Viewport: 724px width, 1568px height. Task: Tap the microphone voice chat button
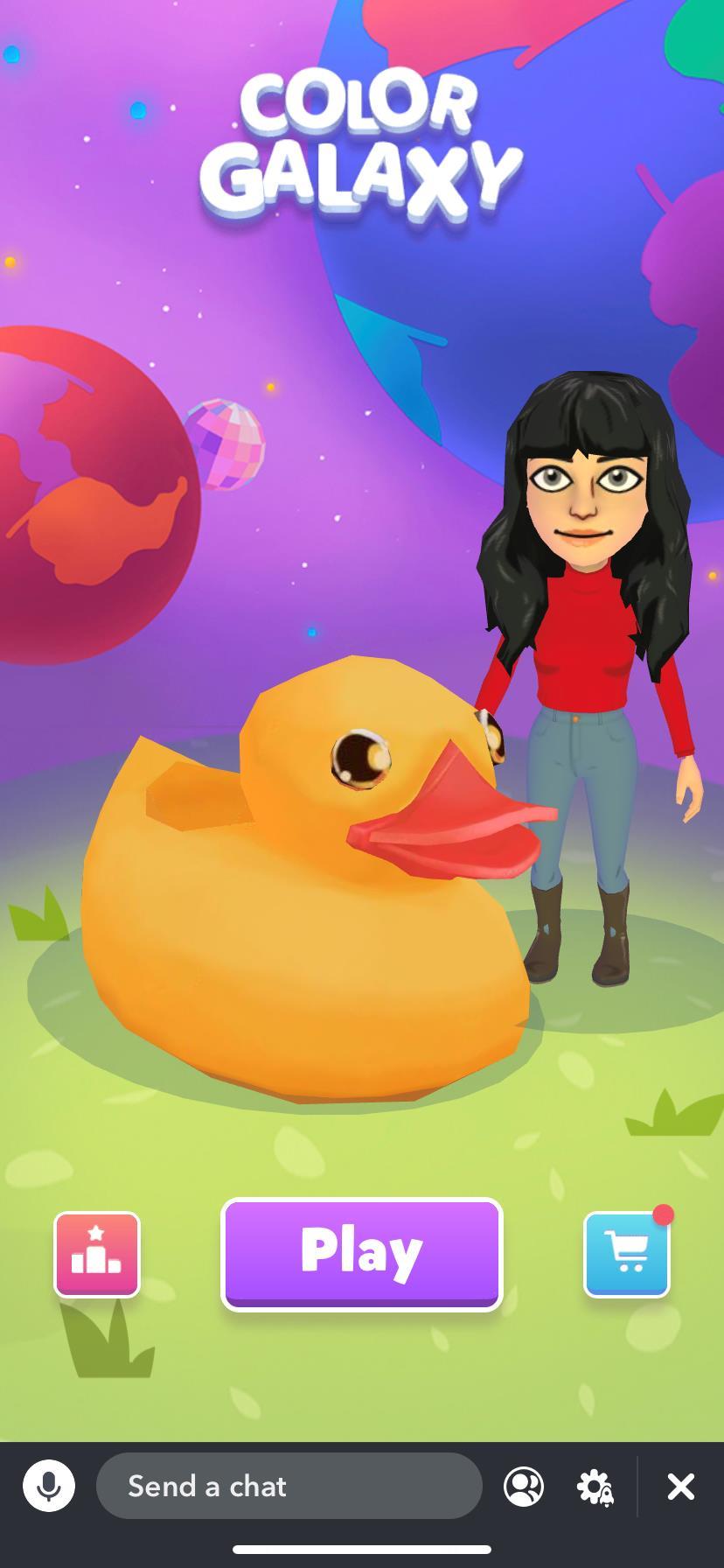(49, 1486)
